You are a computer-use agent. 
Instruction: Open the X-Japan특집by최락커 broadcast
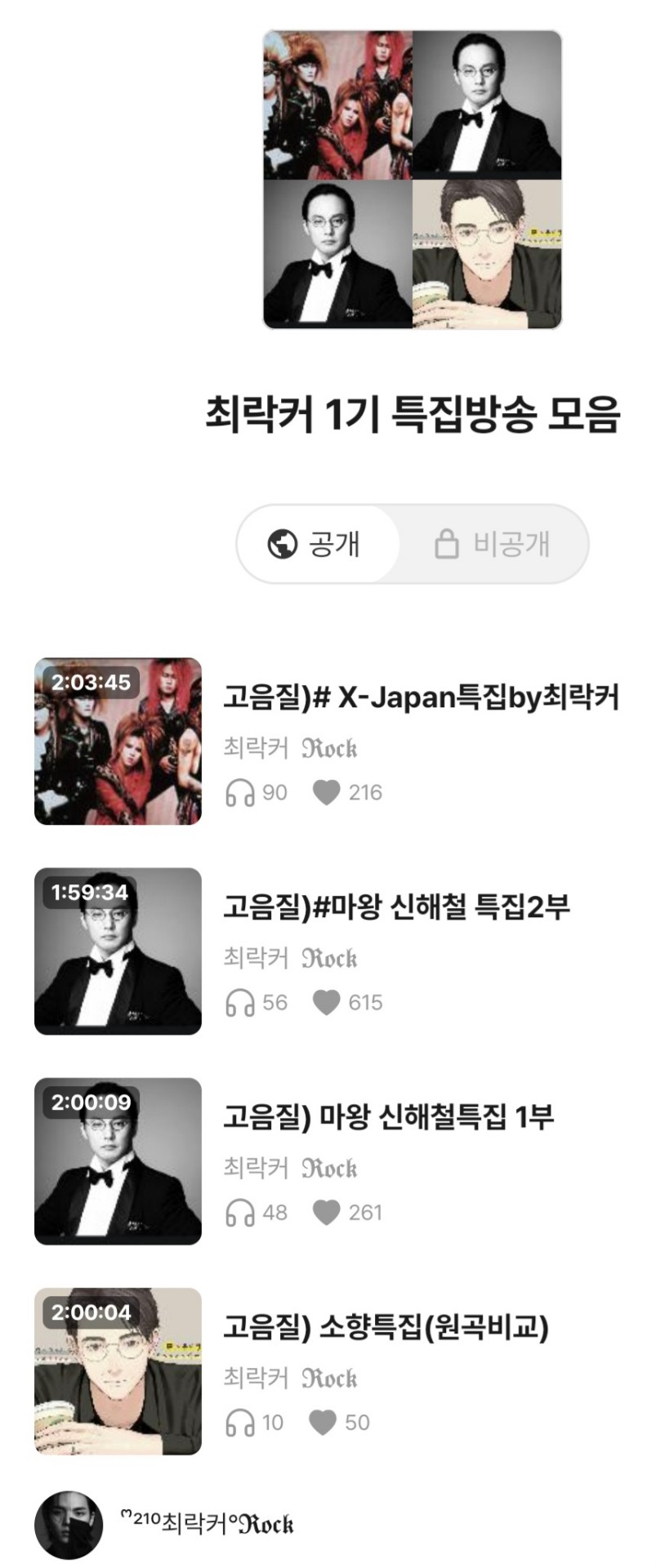click(421, 698)
